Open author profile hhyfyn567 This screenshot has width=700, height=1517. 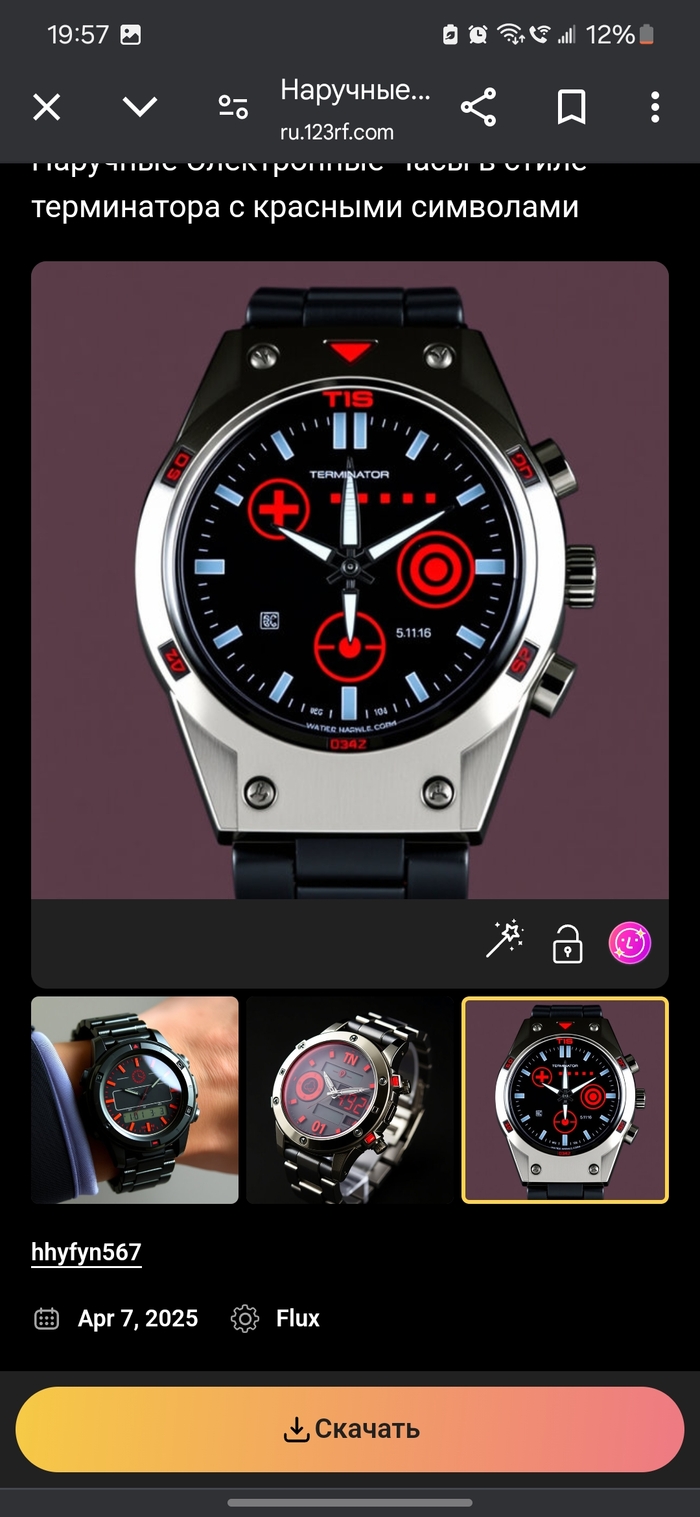(x=86, y=1252)
